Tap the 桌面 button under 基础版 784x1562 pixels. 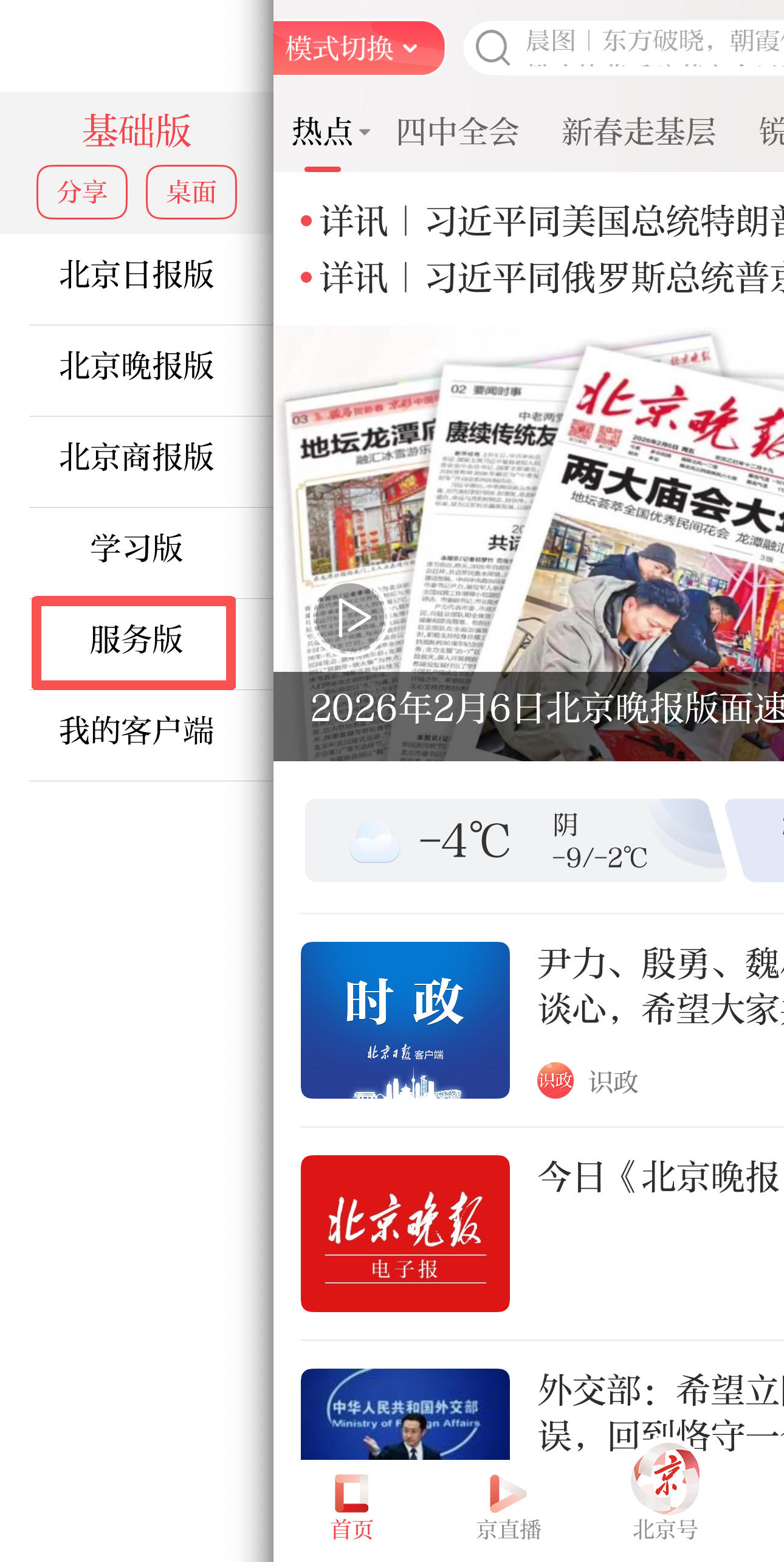coord(191,192)
